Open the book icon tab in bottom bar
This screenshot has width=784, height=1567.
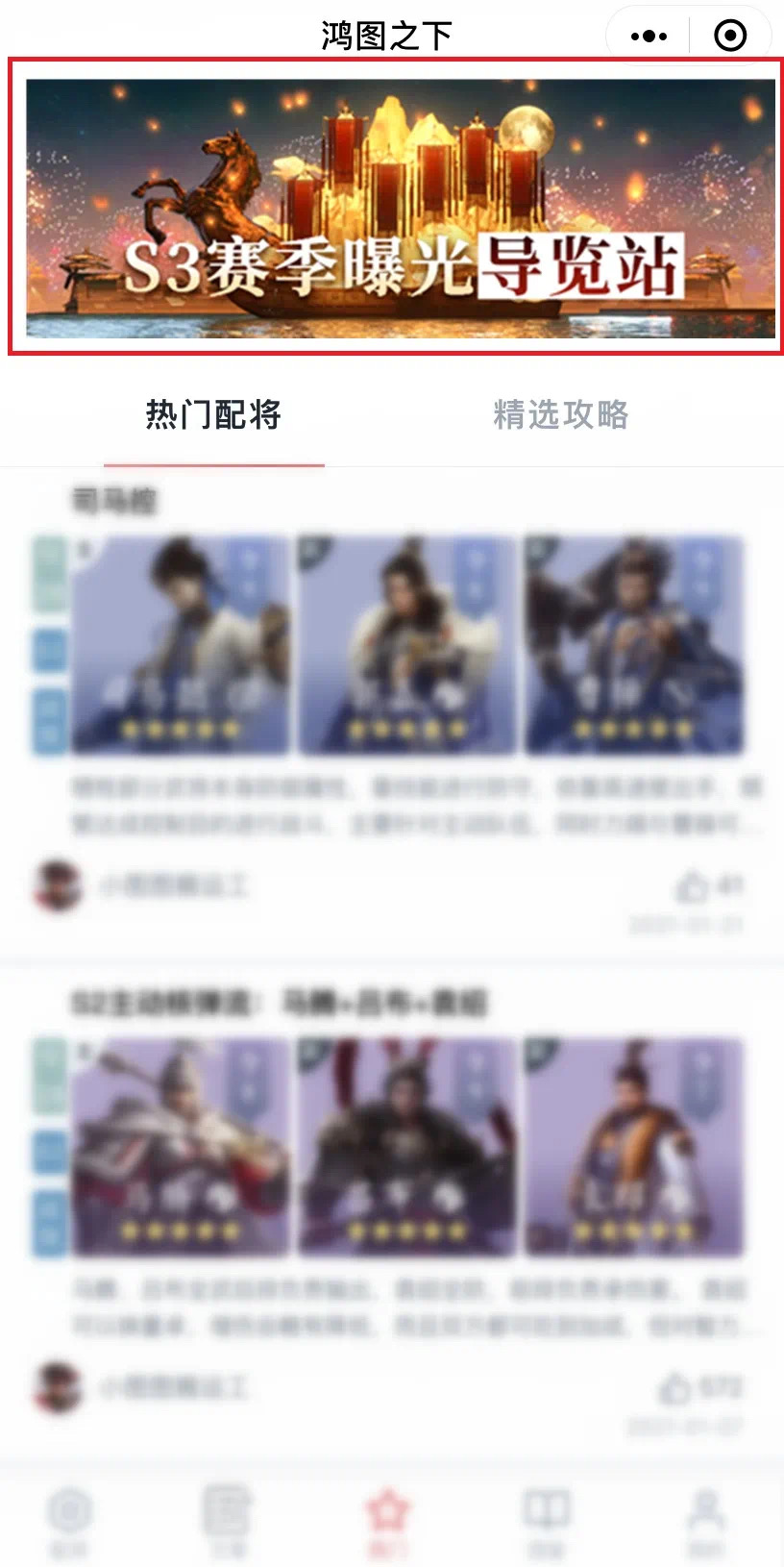click(546, 1518)
